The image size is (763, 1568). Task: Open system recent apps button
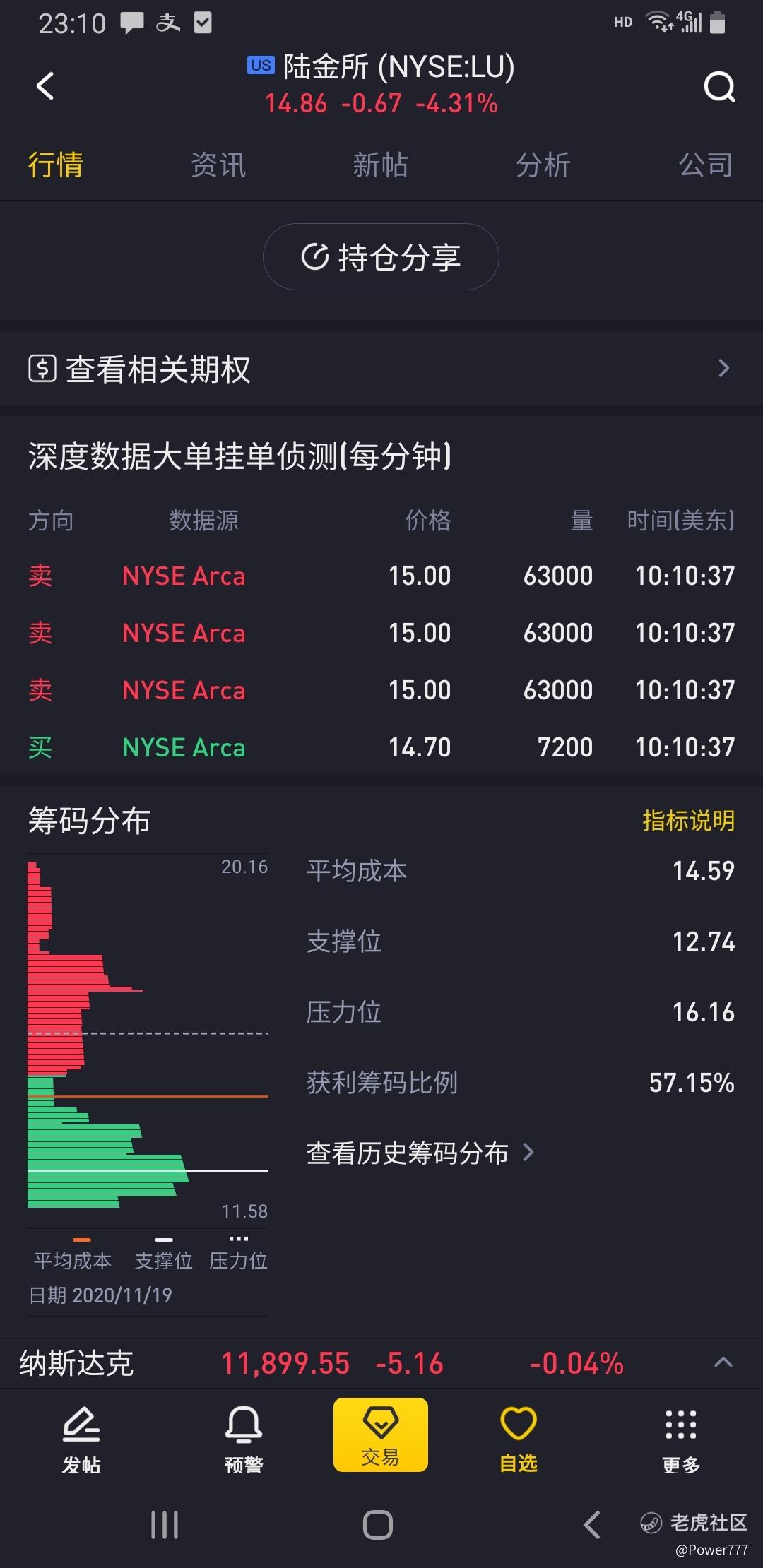click(x=165, y=1525)
